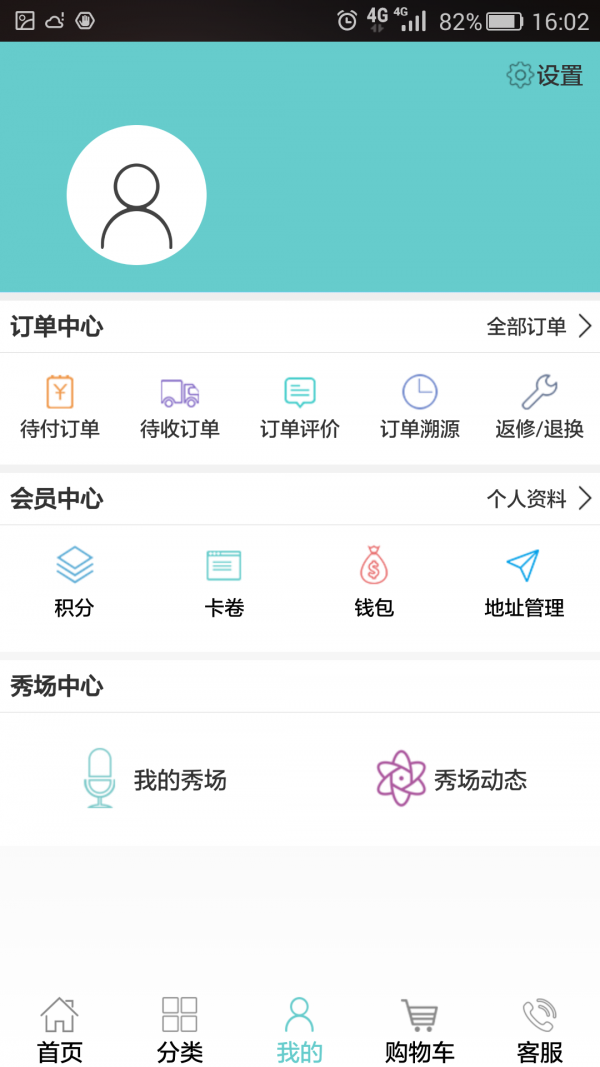This screenshot has width=600, height=1067.
Task: Open 钱包 wallet
Action: (374, 581)
